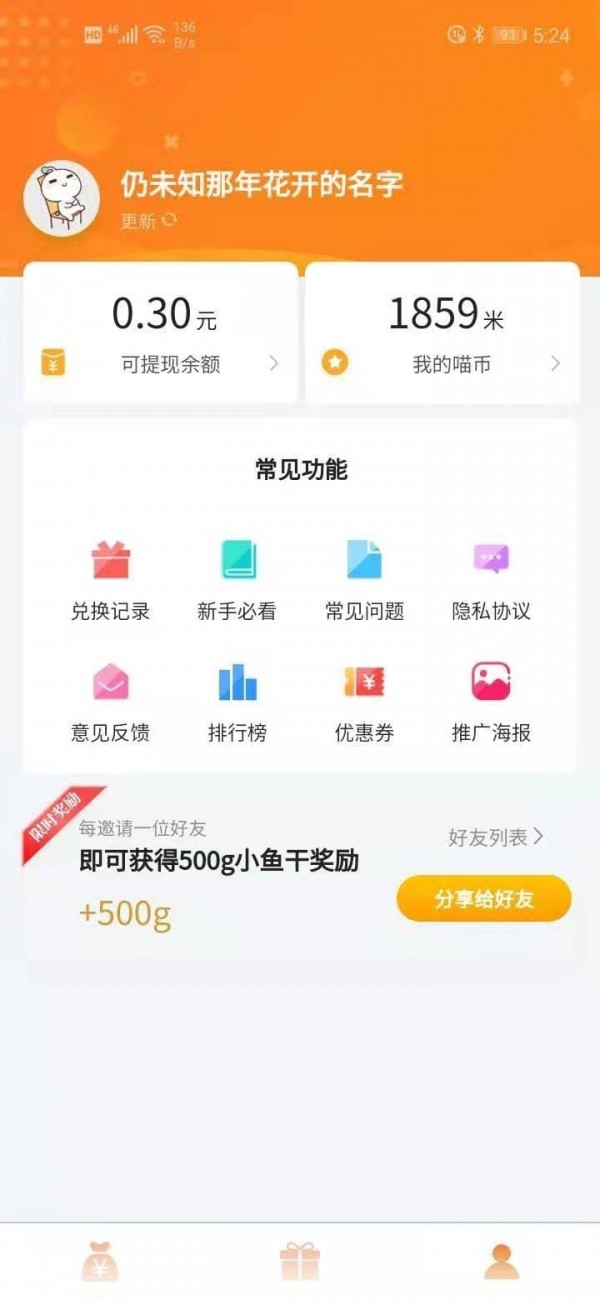Open 意见反馈 feedback
600x1300 pixels.
point(110,702)
